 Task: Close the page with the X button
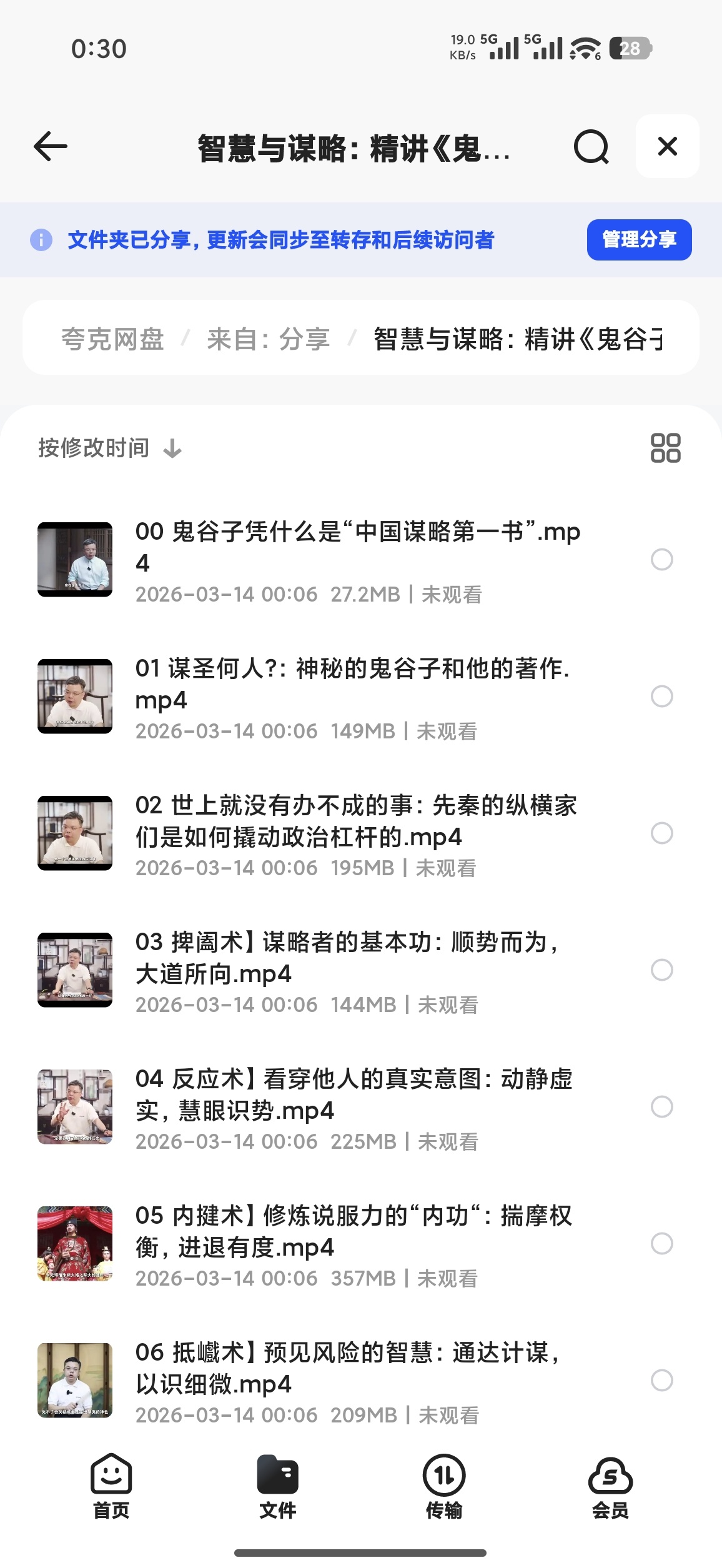(x=667, y=147)
